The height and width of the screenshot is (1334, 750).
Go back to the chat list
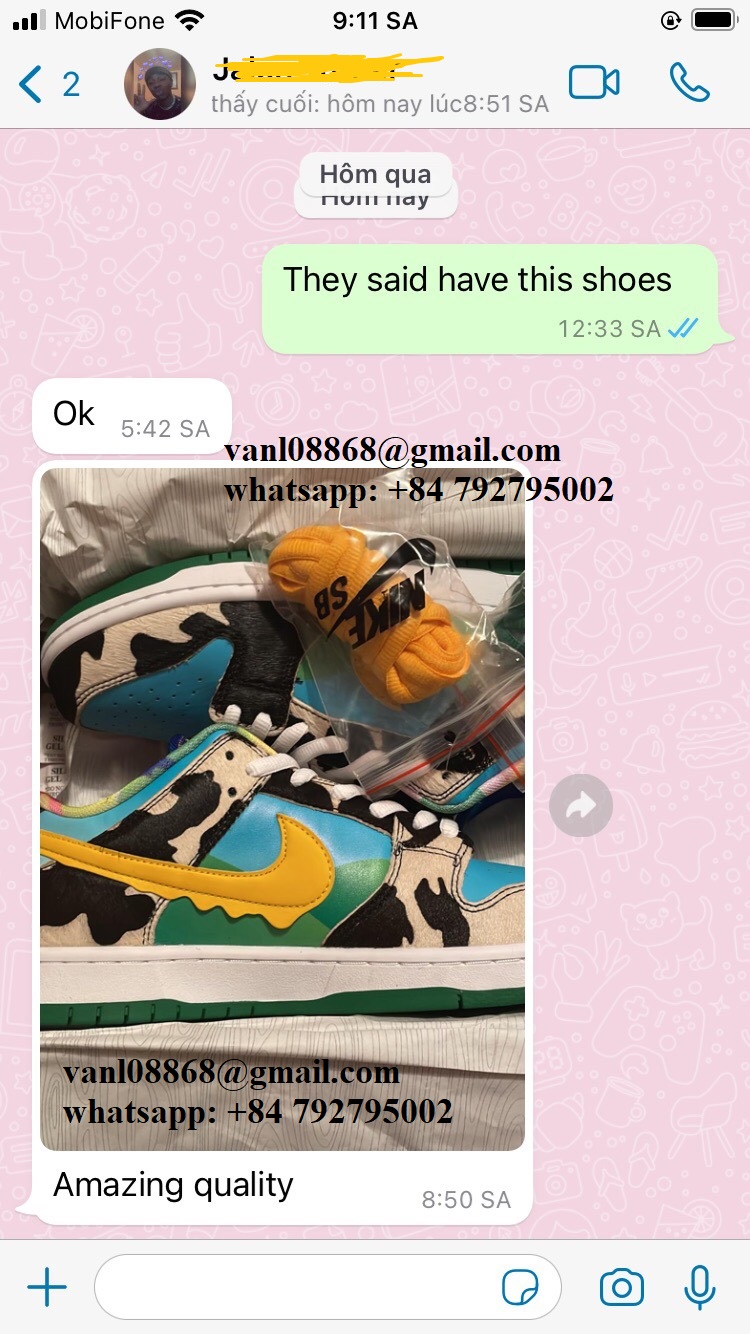tap(49, 84)
